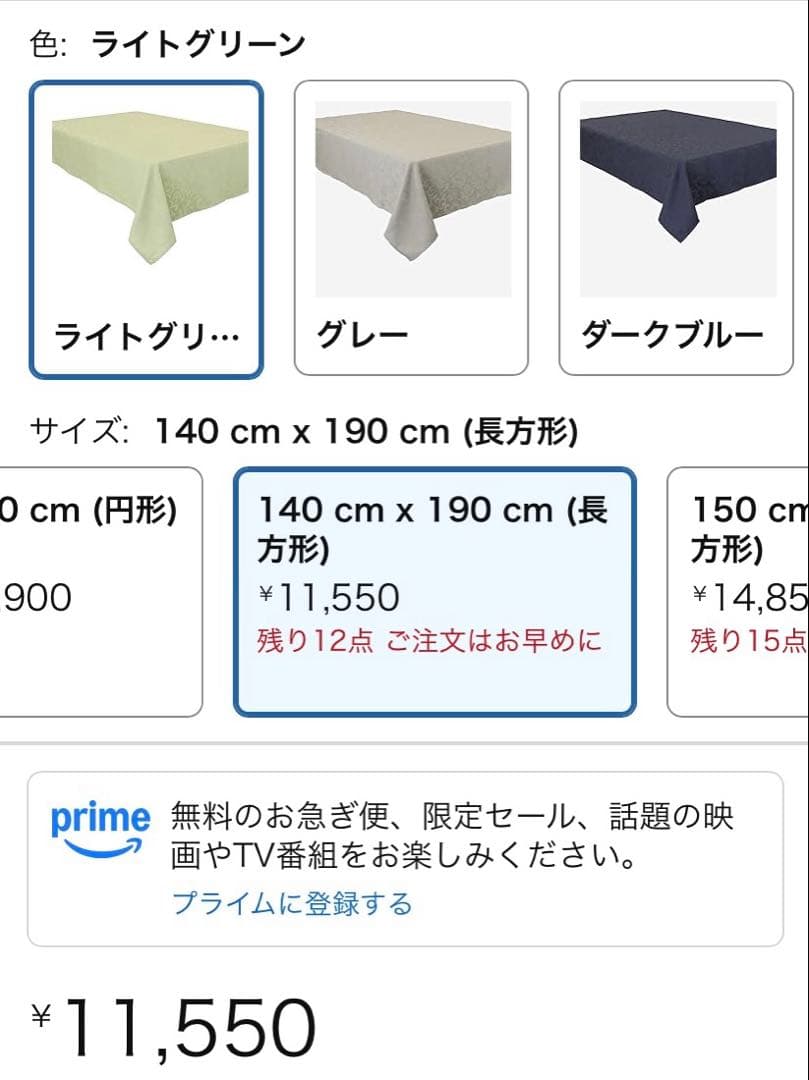
Task: Choose the グレー color option
Action: pos(410,228)
